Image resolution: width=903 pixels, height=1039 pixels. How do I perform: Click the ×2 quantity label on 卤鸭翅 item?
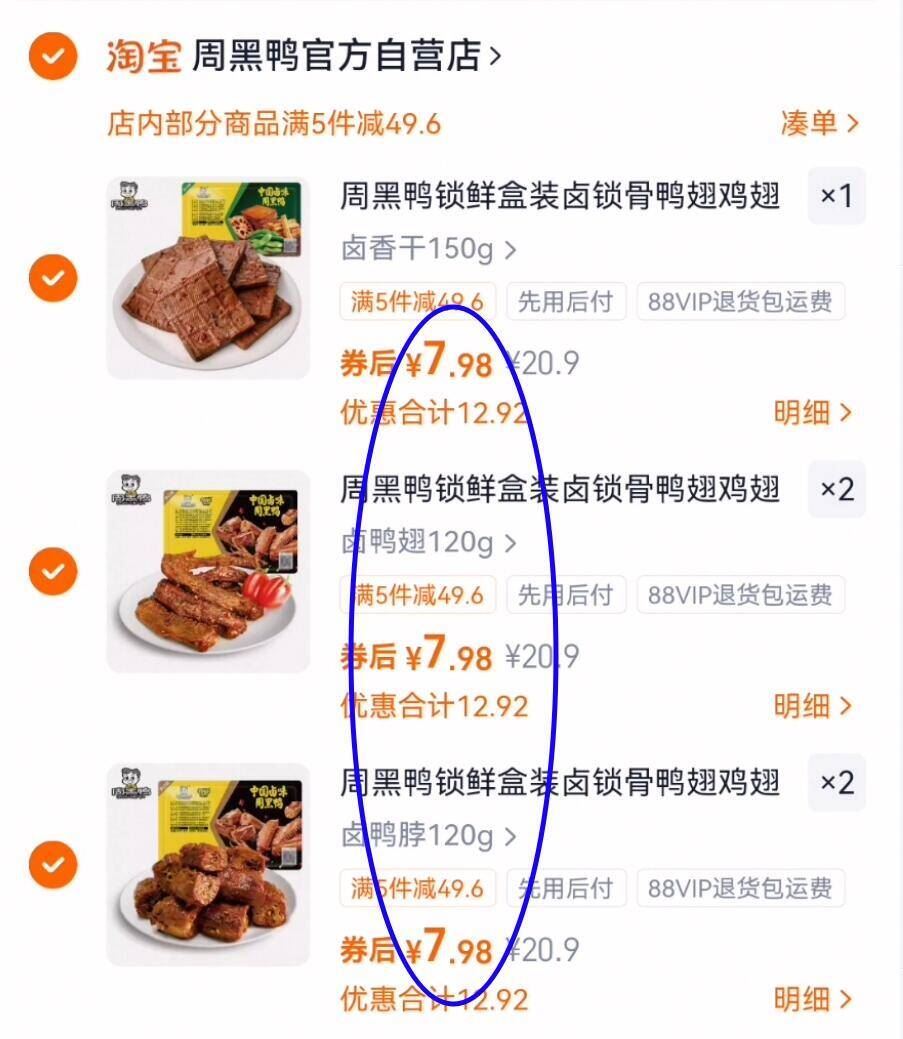[838, 491]
